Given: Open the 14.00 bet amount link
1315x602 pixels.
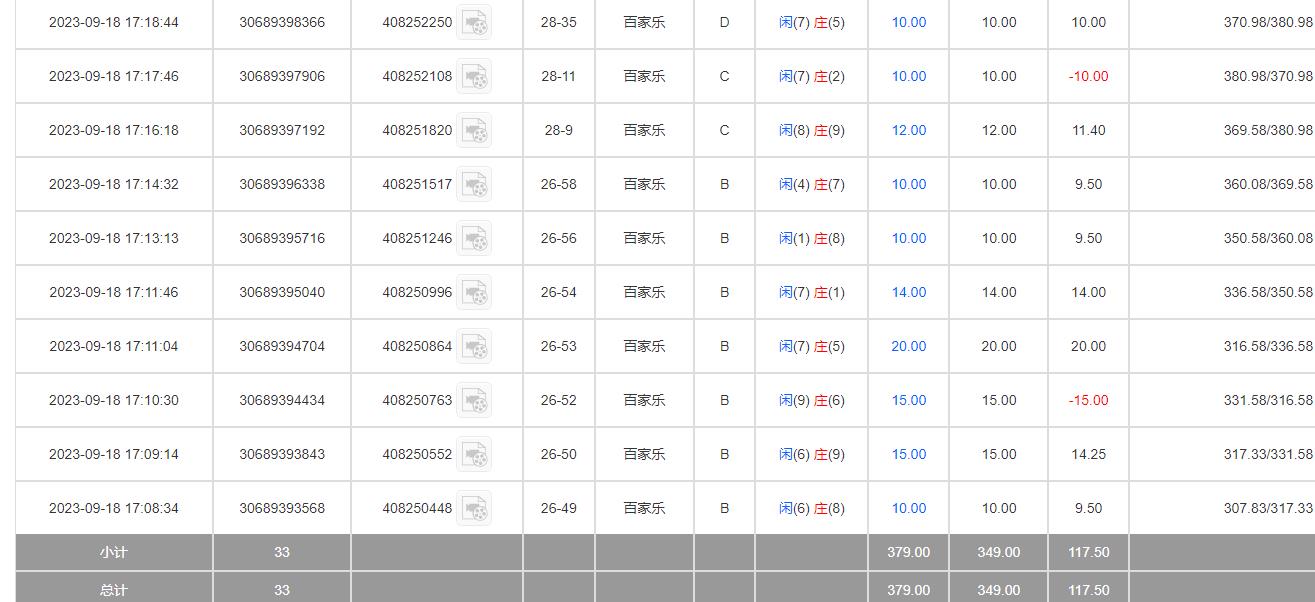Looking at the screenshot, I should coord(909,292).
